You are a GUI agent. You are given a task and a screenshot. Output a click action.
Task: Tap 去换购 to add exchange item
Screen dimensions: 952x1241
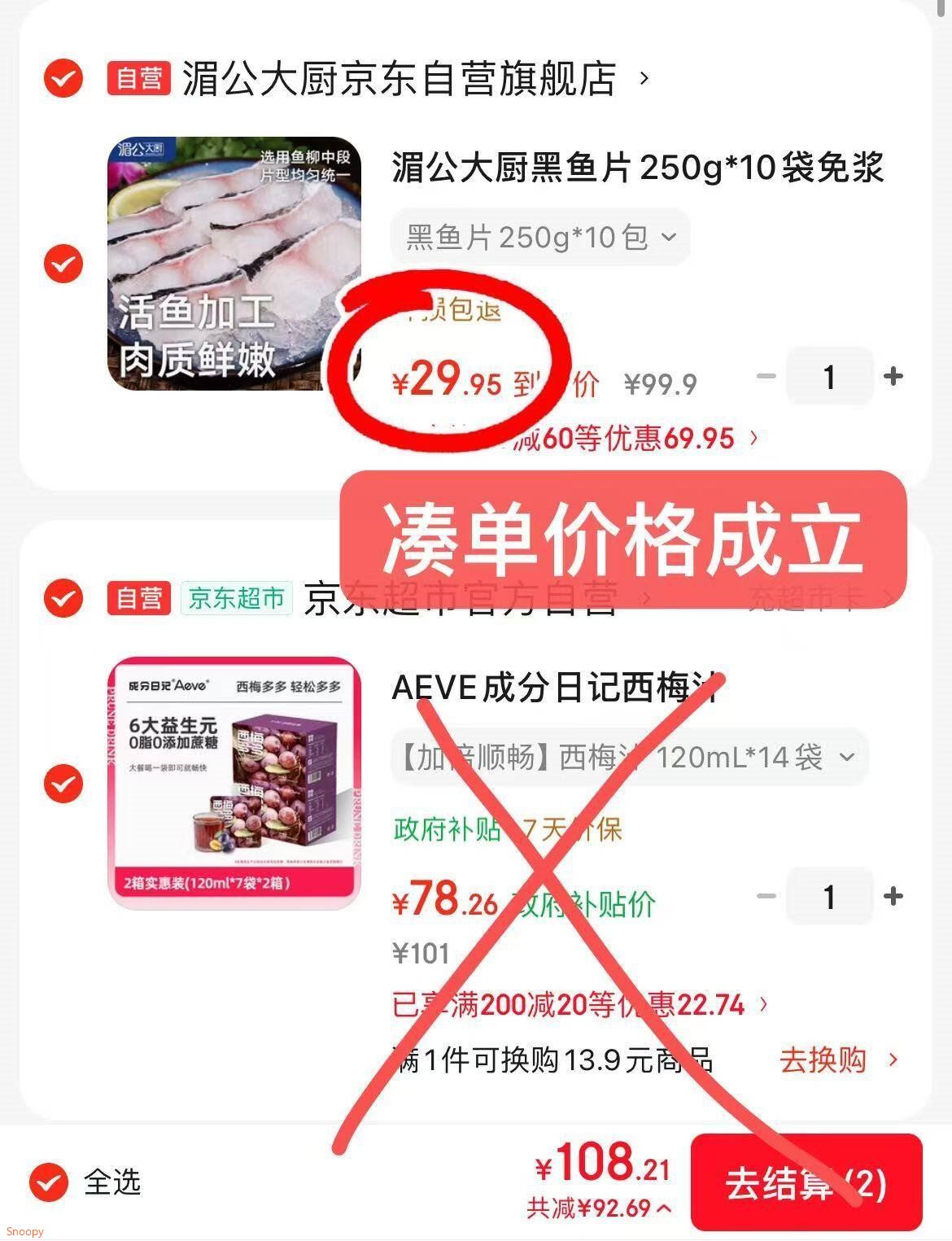click(838, 1060)
